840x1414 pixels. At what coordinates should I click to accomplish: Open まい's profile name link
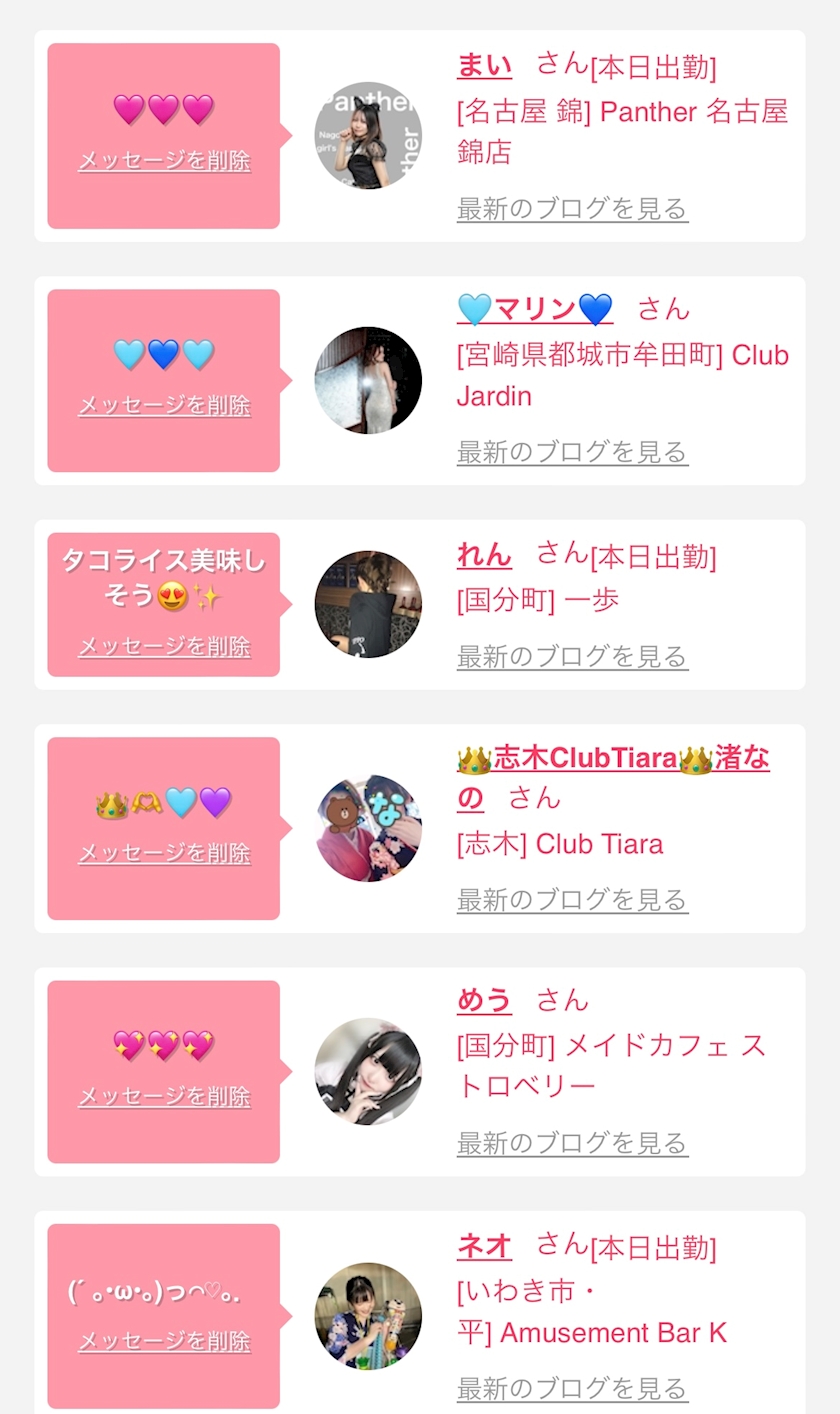pyautogui.click(x=484, y=66)
